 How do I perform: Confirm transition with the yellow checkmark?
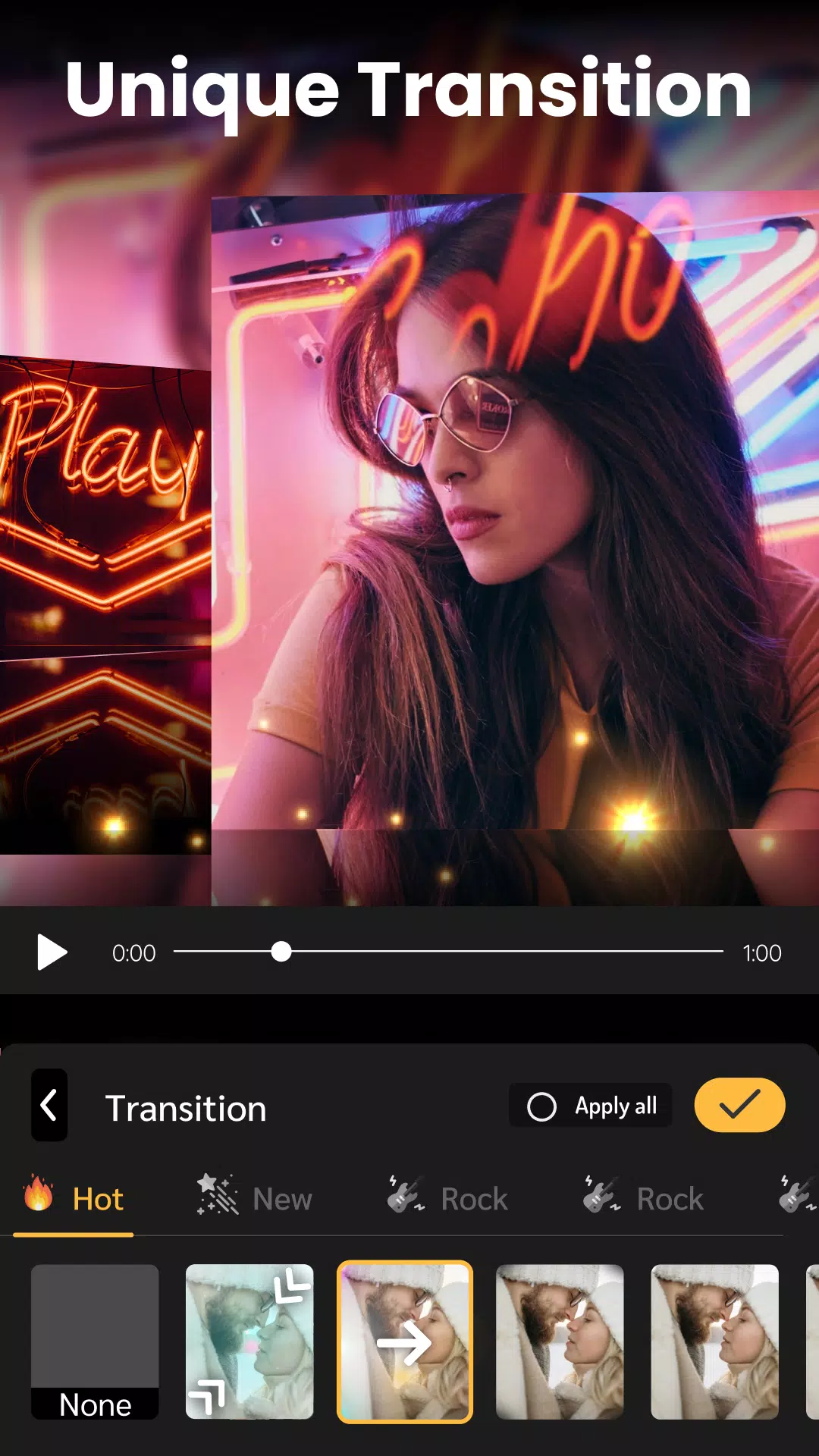[x=739, y=1105]
